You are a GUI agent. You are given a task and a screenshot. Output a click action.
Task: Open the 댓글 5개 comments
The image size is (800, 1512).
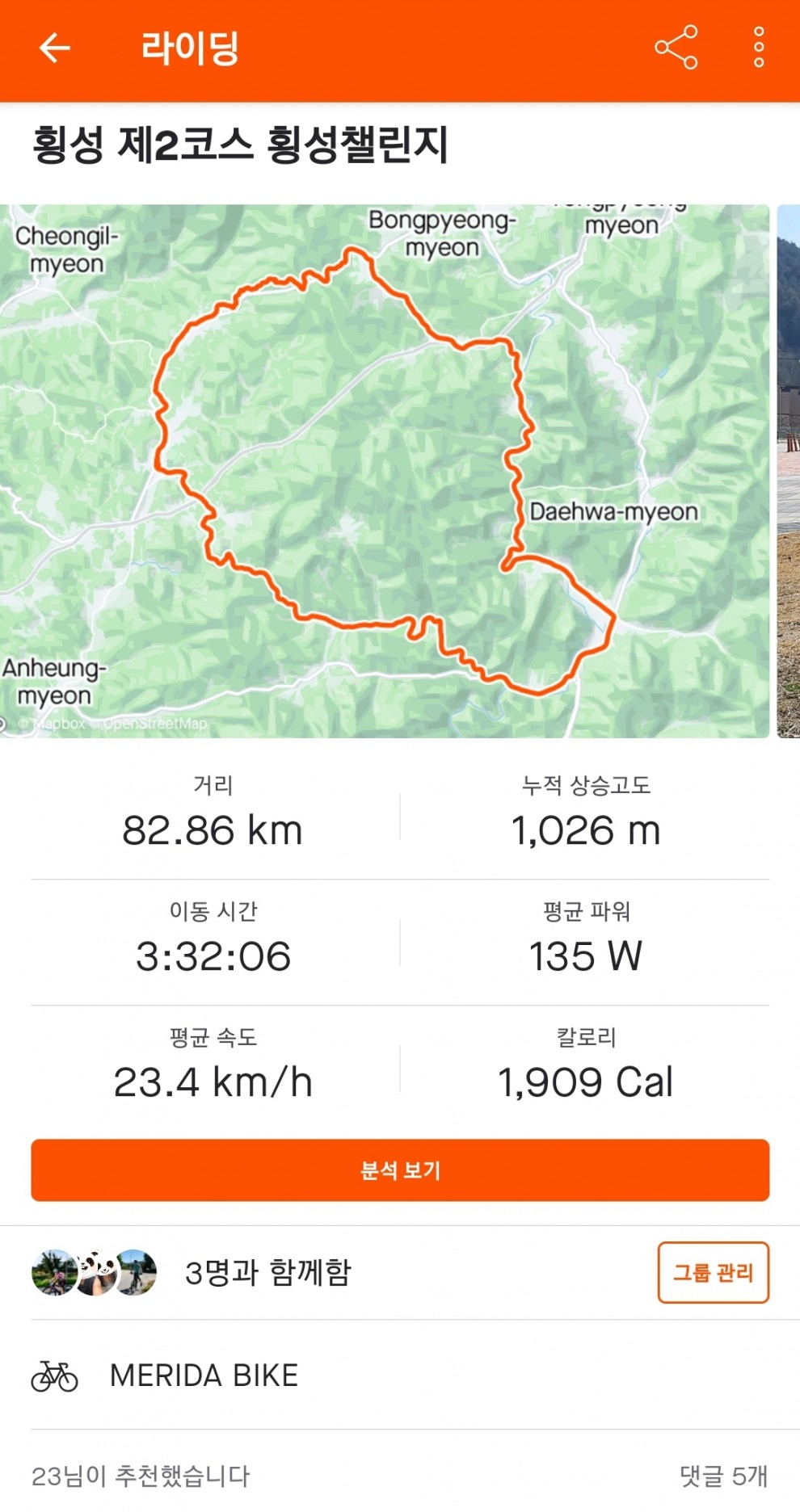pyautogui.click(x=722, y=1476)
